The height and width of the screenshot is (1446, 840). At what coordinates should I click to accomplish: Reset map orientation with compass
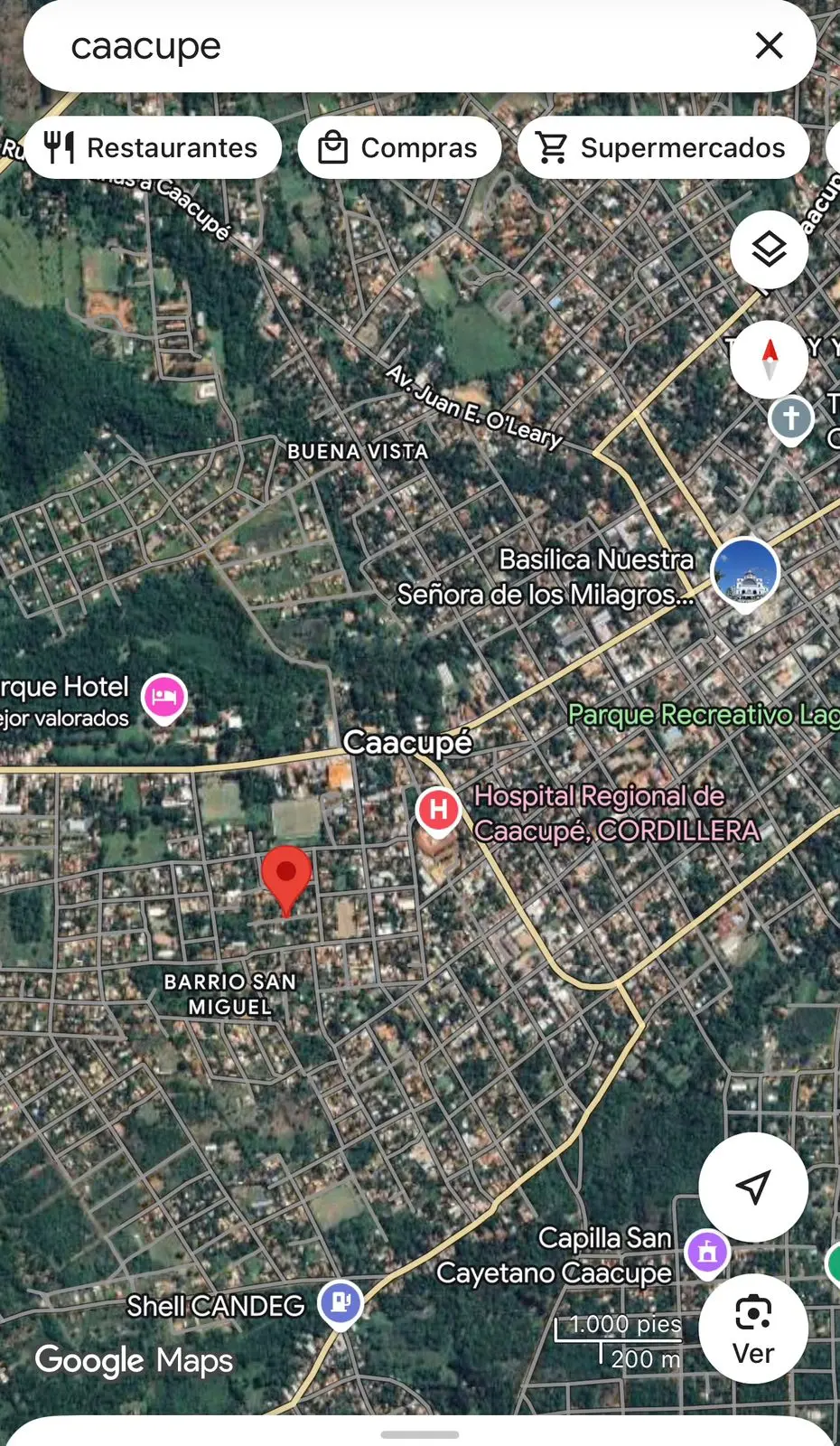coord(769,360)
